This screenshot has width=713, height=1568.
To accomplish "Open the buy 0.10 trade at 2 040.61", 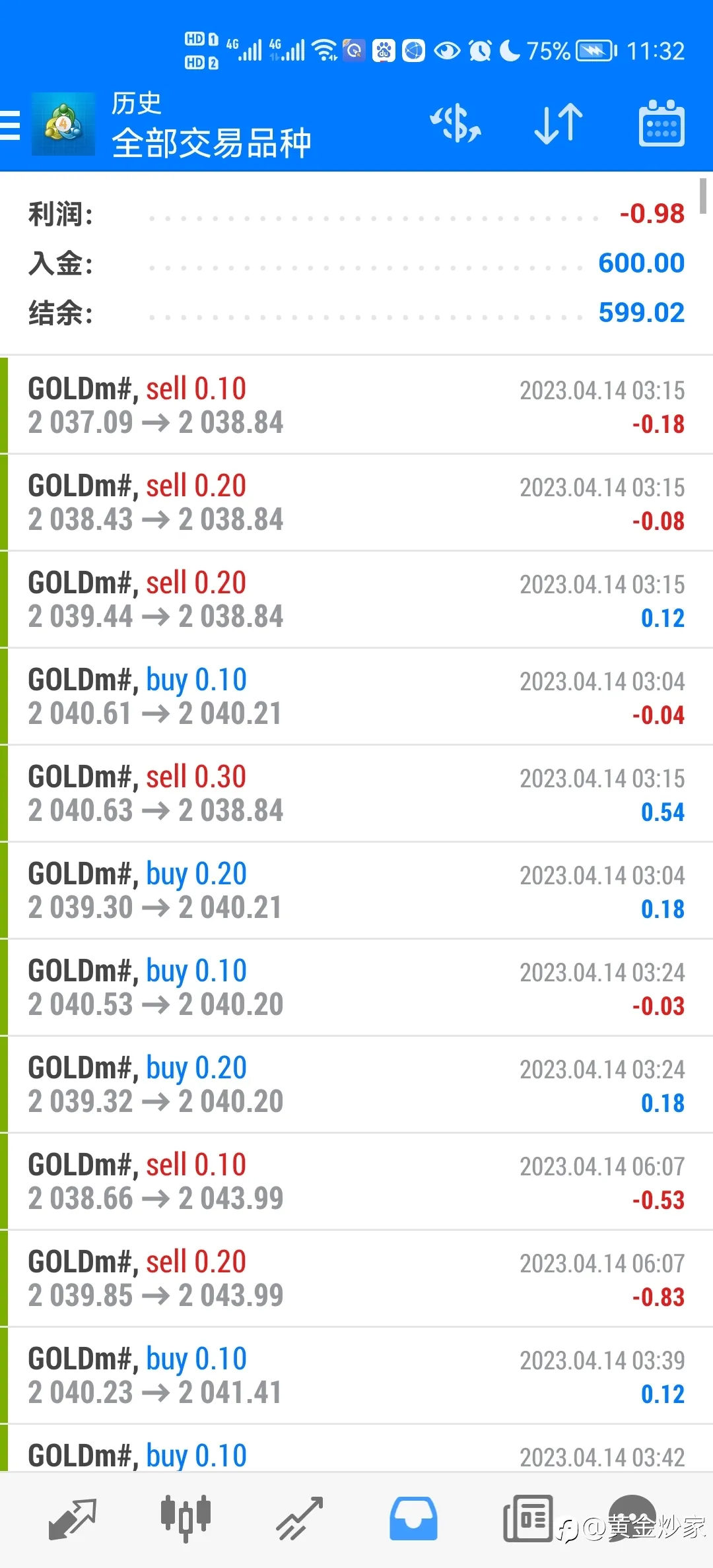I will (x=356, y=696).
